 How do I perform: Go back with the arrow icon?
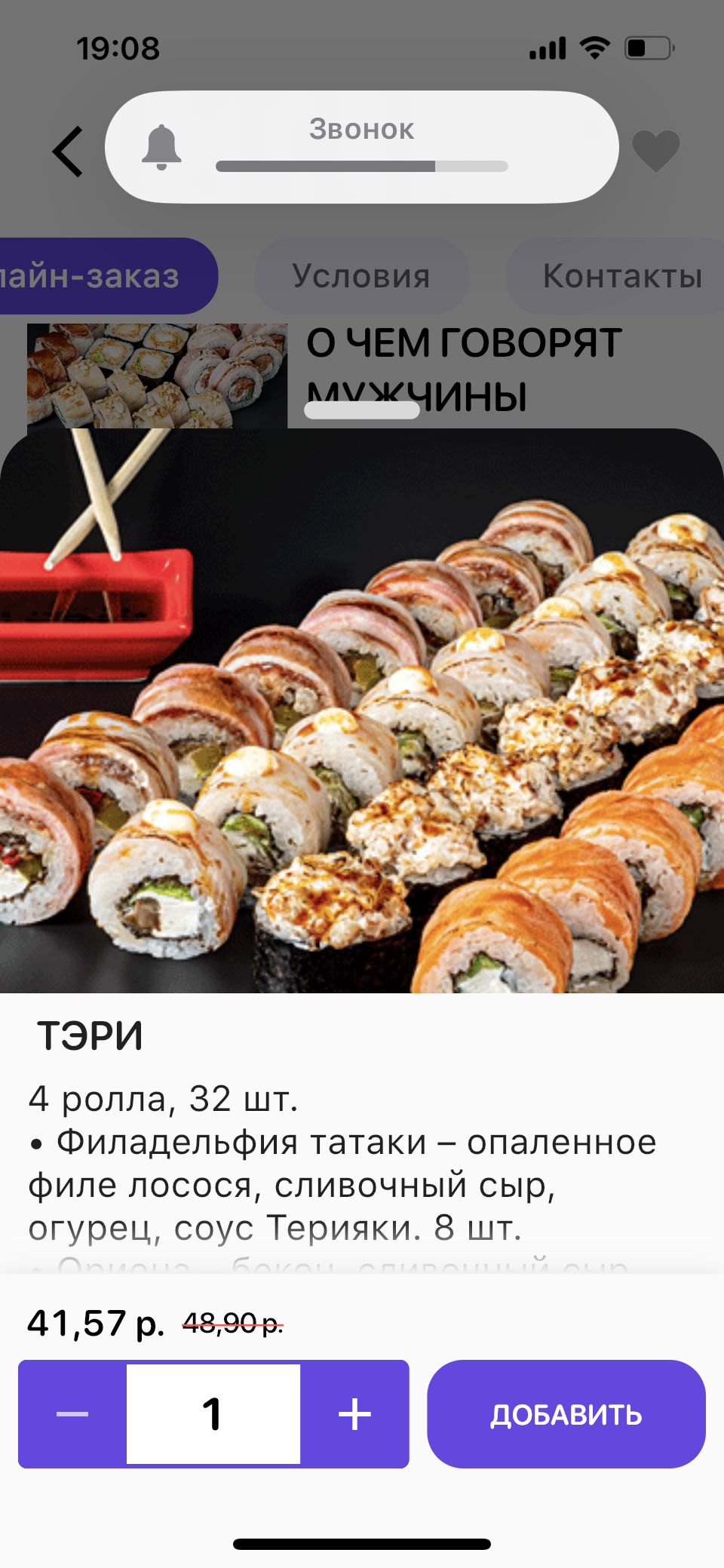pyautogui.click(x=68, y=152)
